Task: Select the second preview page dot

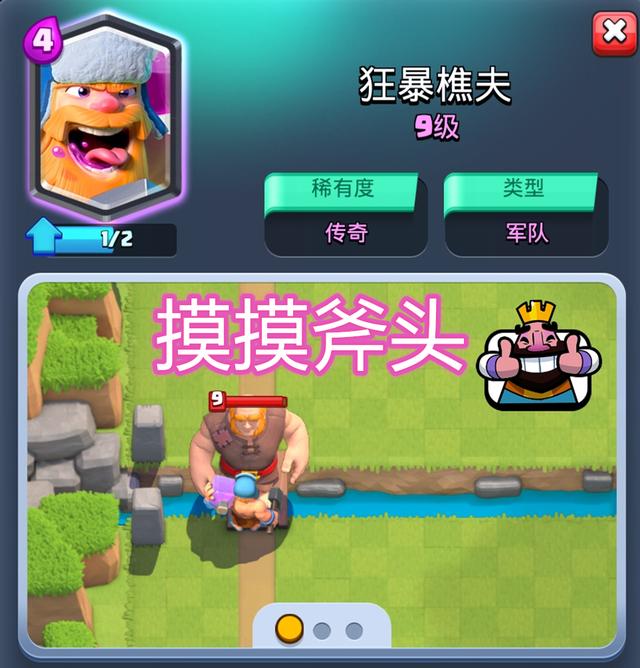Action: [322, 630]
